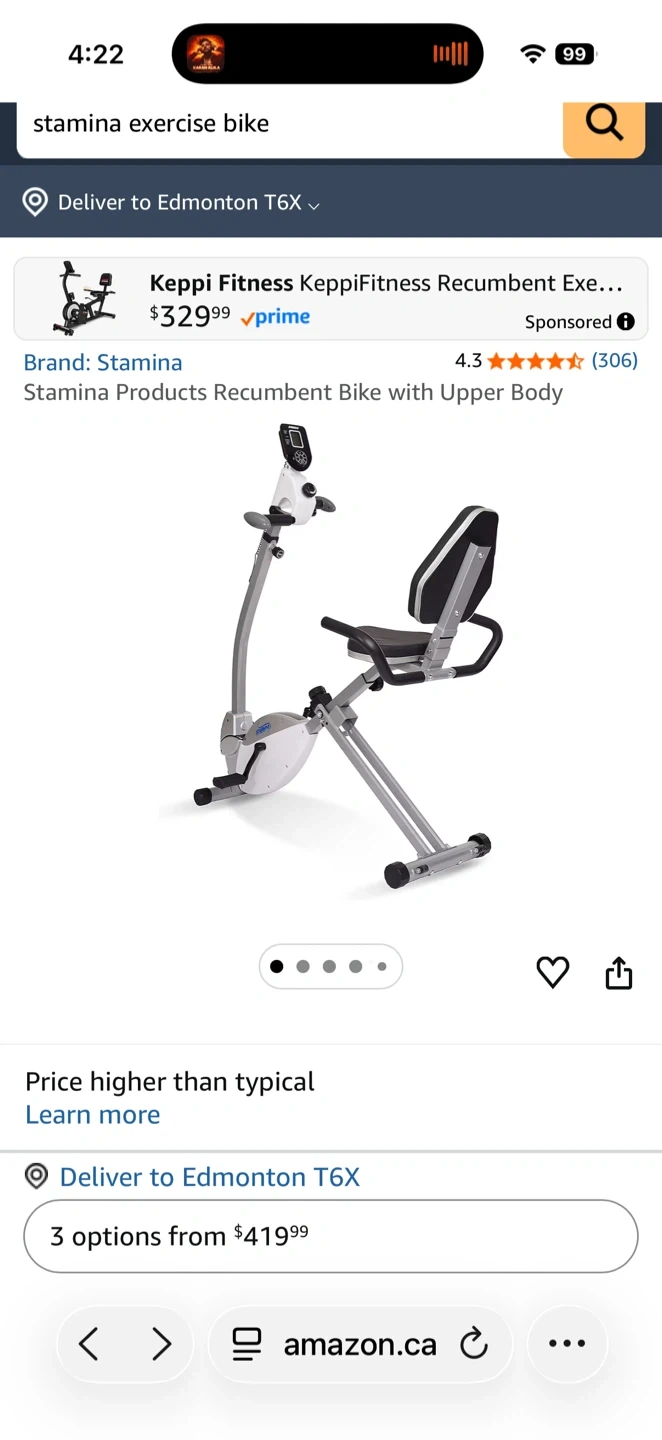The width and height of the screenshot is (662, 1440).
Task: Go forward in the browser
Action: tap(162, 1344)
